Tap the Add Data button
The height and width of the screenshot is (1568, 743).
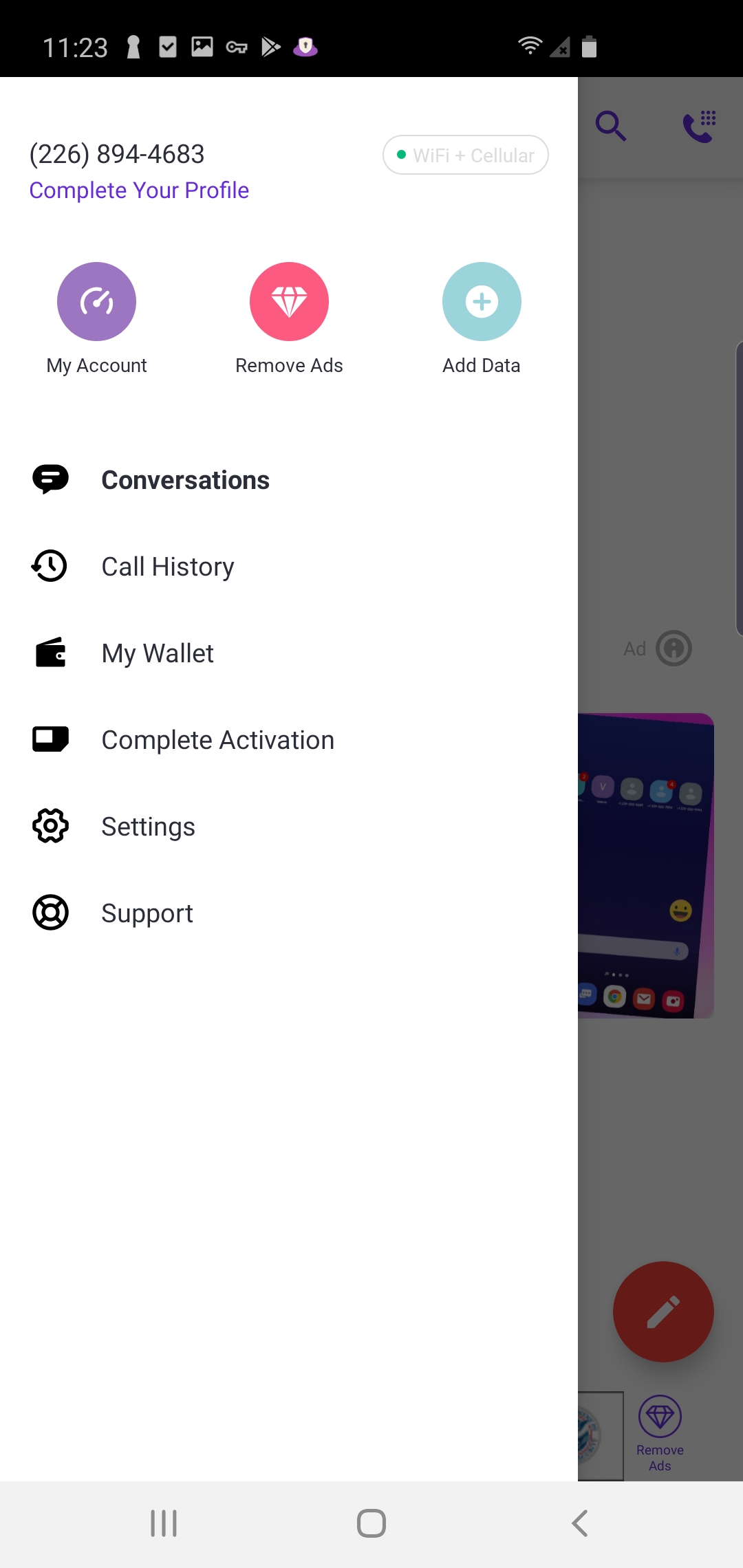coord(482,302)
